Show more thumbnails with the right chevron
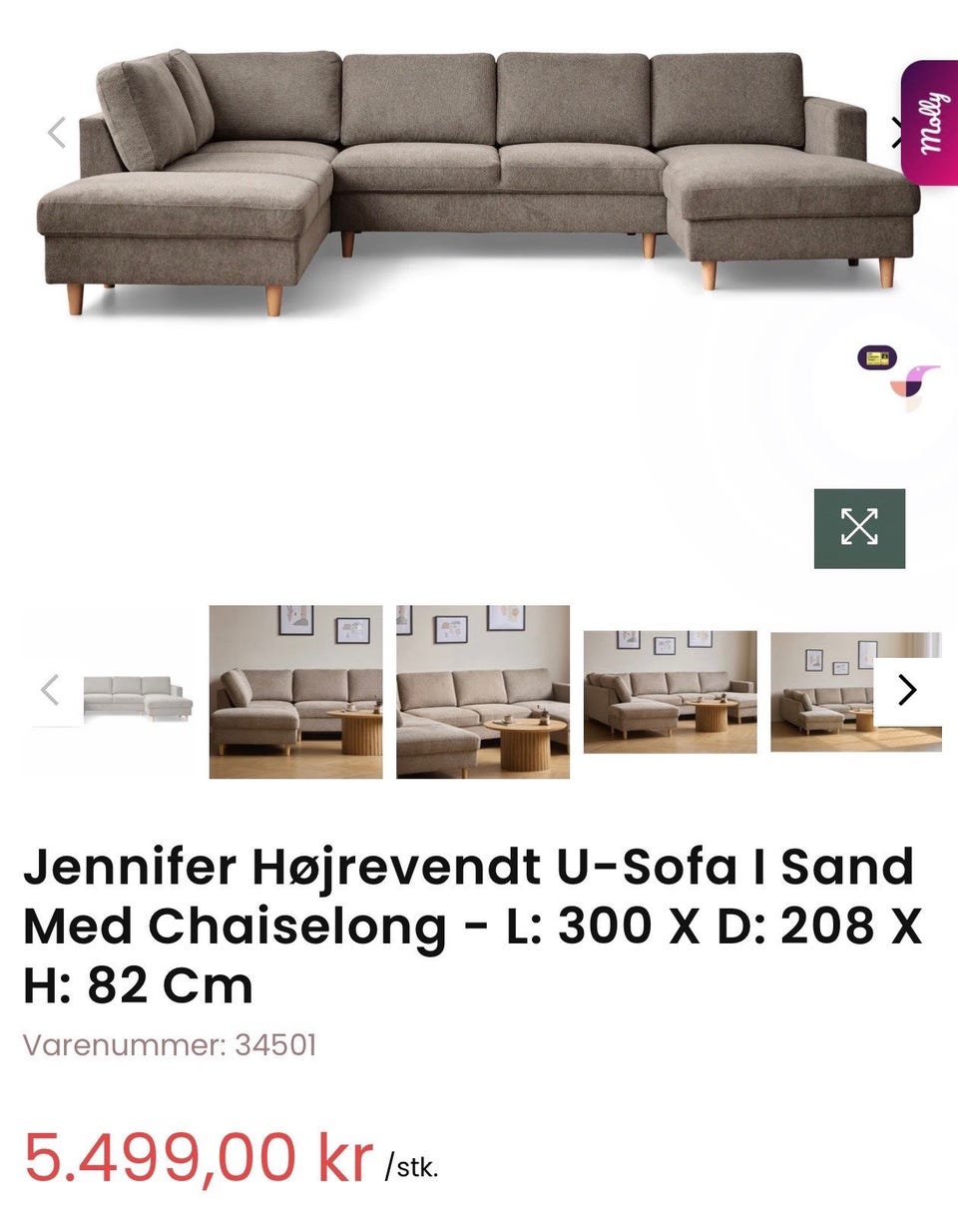 906,687
